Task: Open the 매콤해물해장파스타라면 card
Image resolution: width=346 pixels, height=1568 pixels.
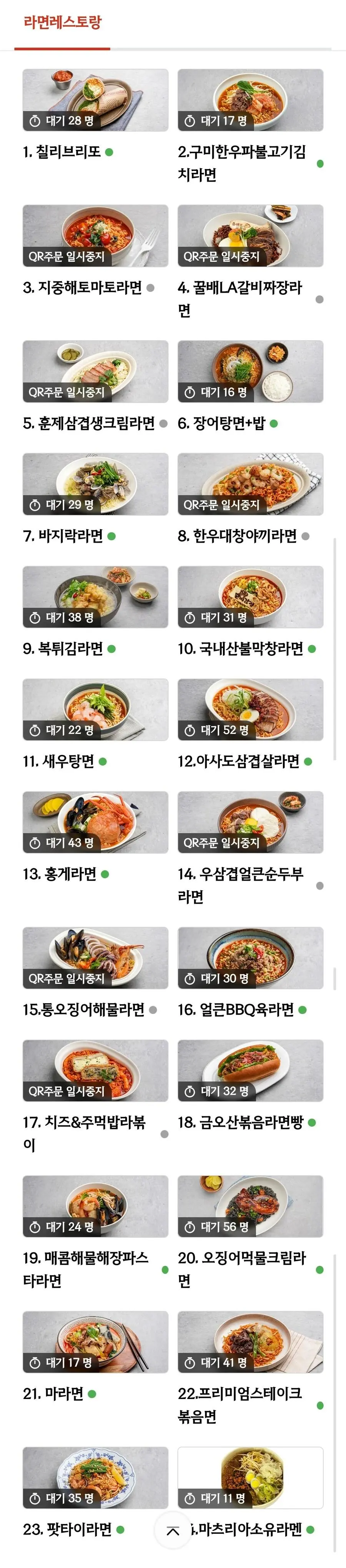Action: 95,1207
